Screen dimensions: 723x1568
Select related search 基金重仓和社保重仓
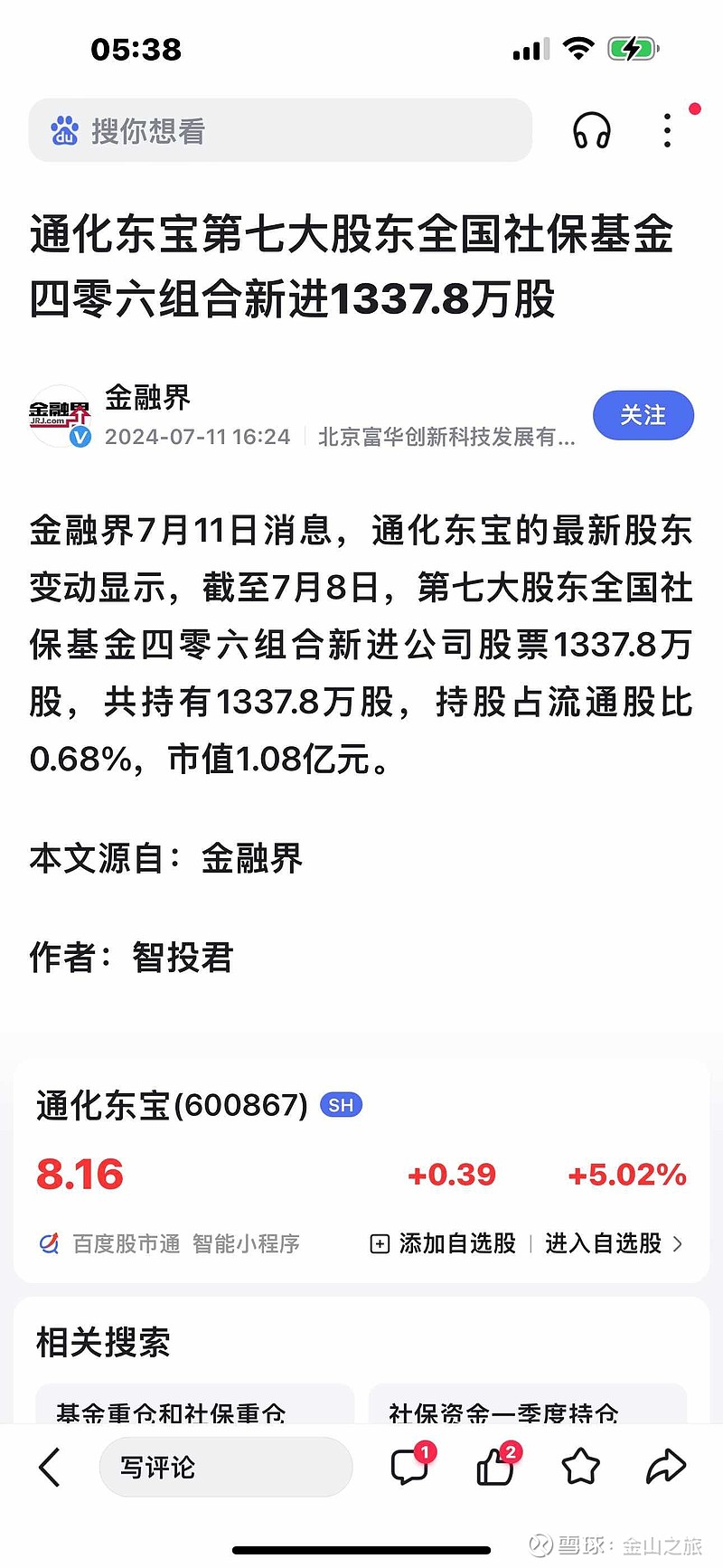[x=194, y=1407]
